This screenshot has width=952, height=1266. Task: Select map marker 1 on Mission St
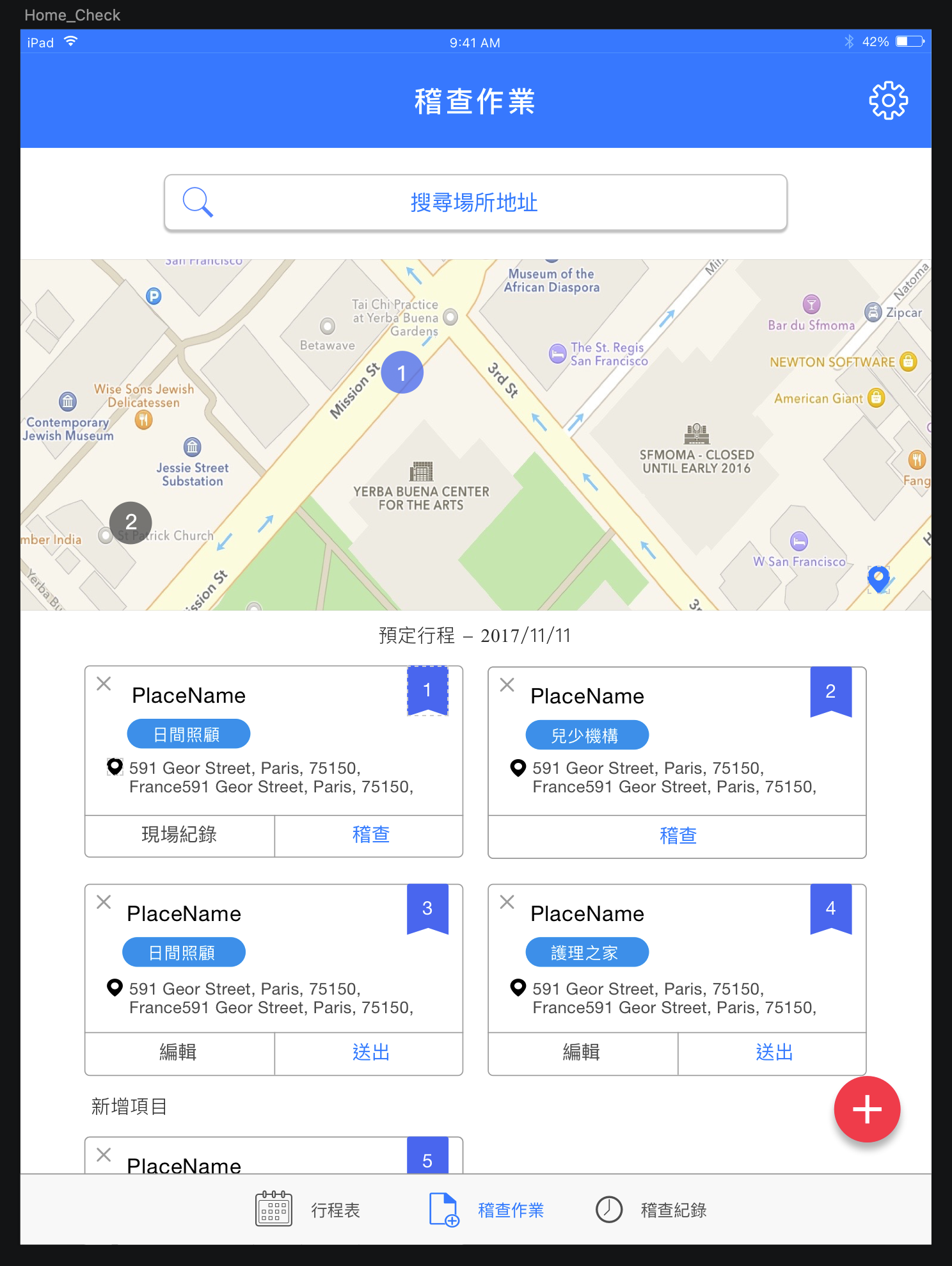coord(402,373)
